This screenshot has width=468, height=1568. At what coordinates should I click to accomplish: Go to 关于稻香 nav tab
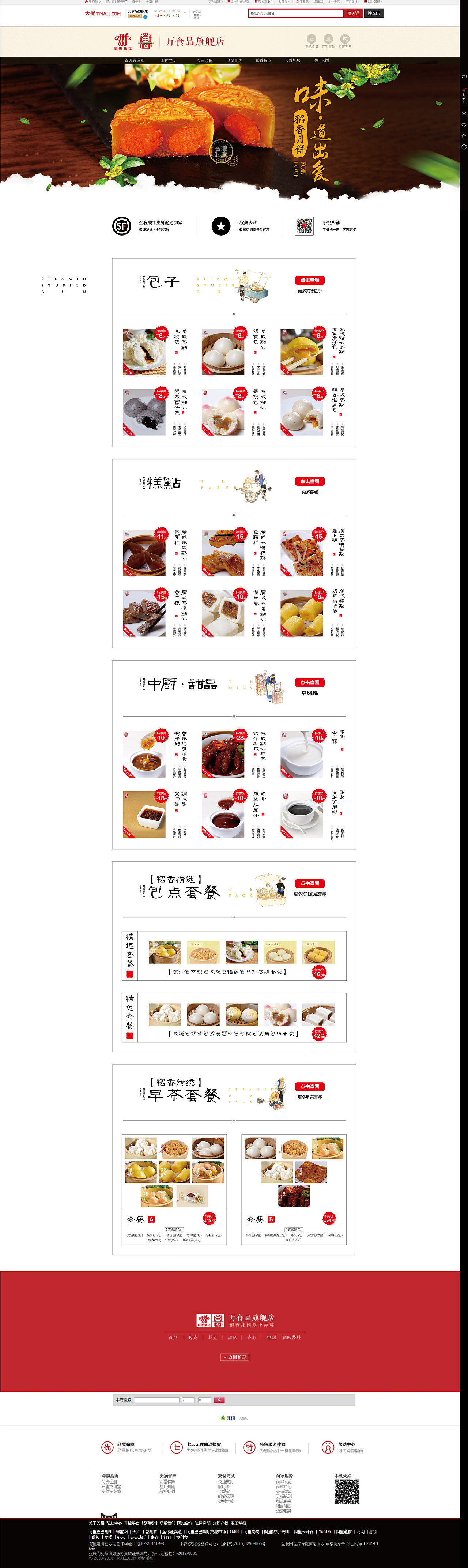click(322, 60)
